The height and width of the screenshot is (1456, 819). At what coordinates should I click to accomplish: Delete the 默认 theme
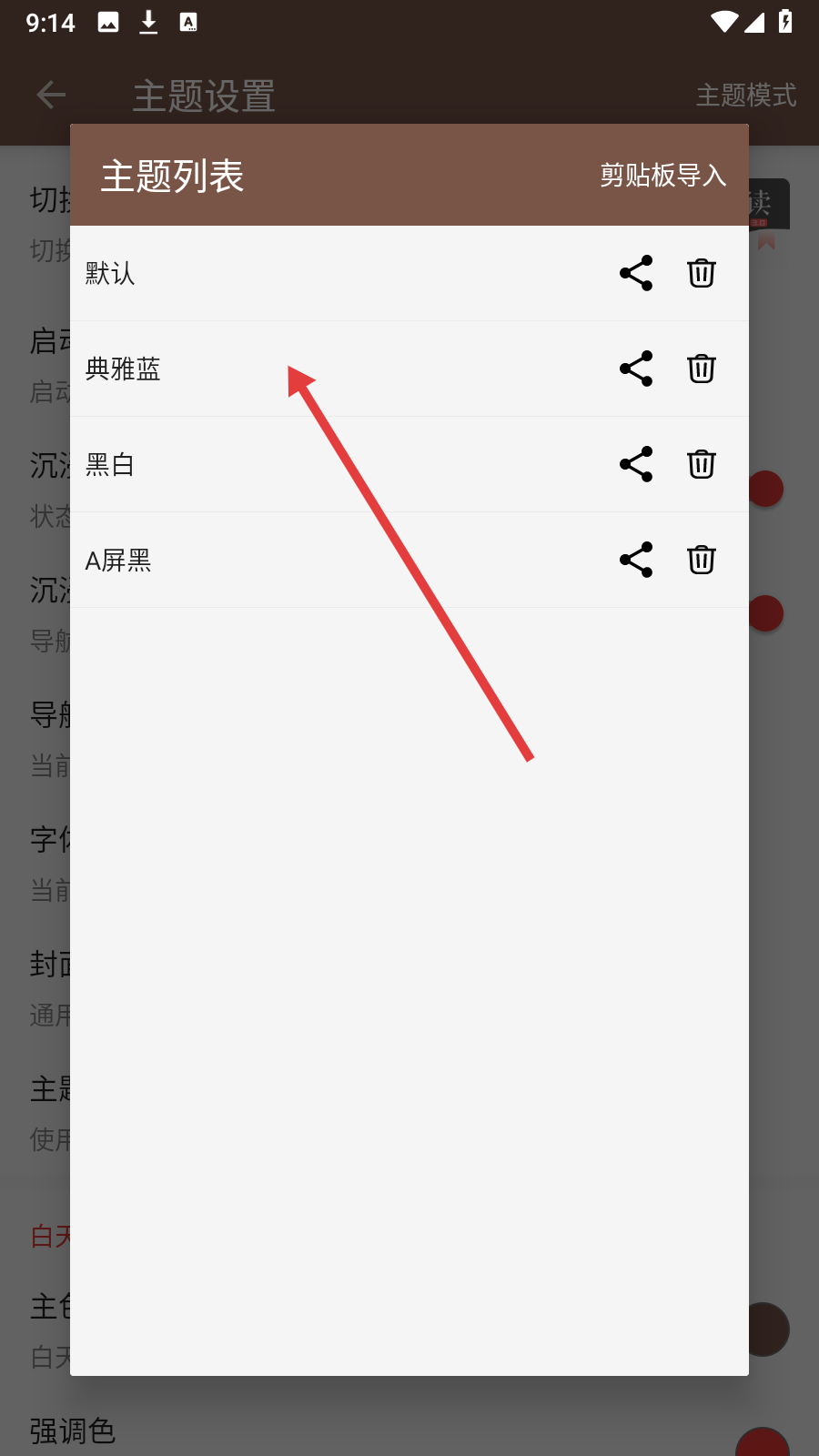pyautogui.click(x=701, y=273)
